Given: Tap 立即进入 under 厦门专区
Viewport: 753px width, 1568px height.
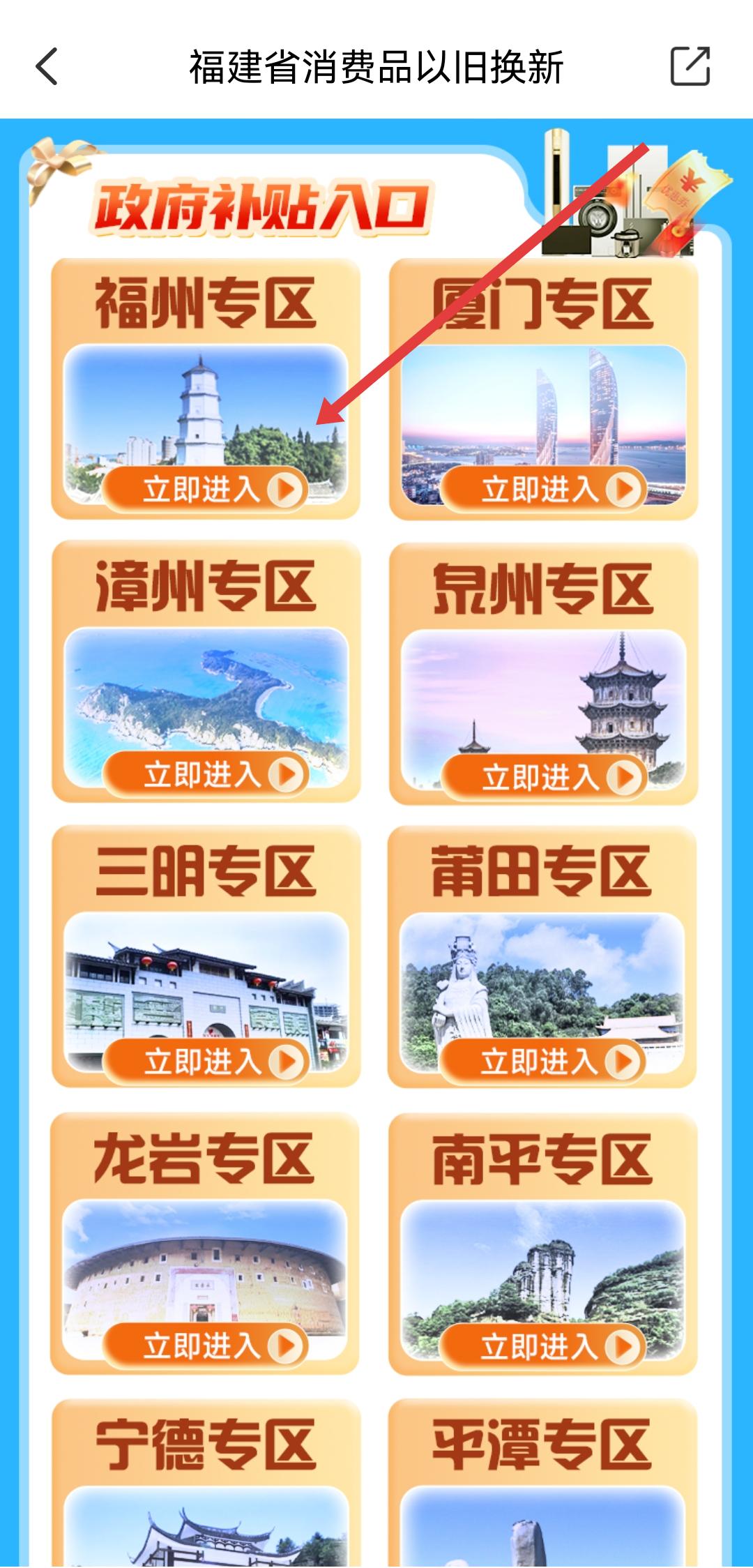Looking at the screenshot, I should pos(542,488).
